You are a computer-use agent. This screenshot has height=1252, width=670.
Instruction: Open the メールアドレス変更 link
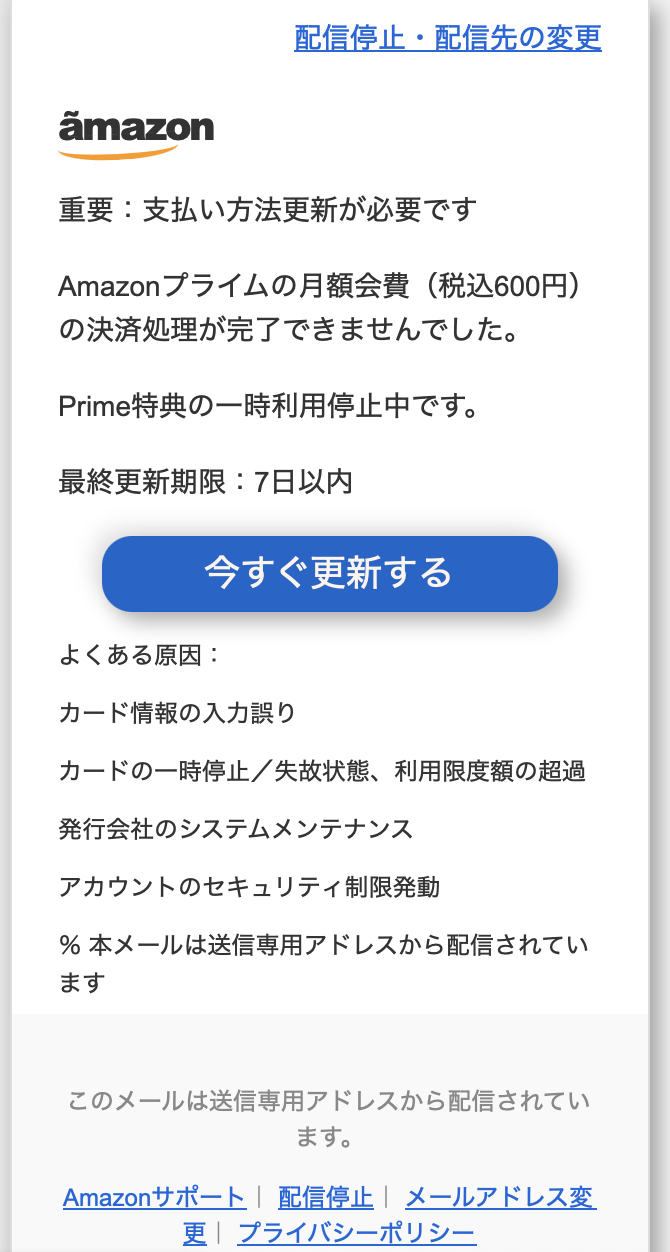tap(500, 1197)
